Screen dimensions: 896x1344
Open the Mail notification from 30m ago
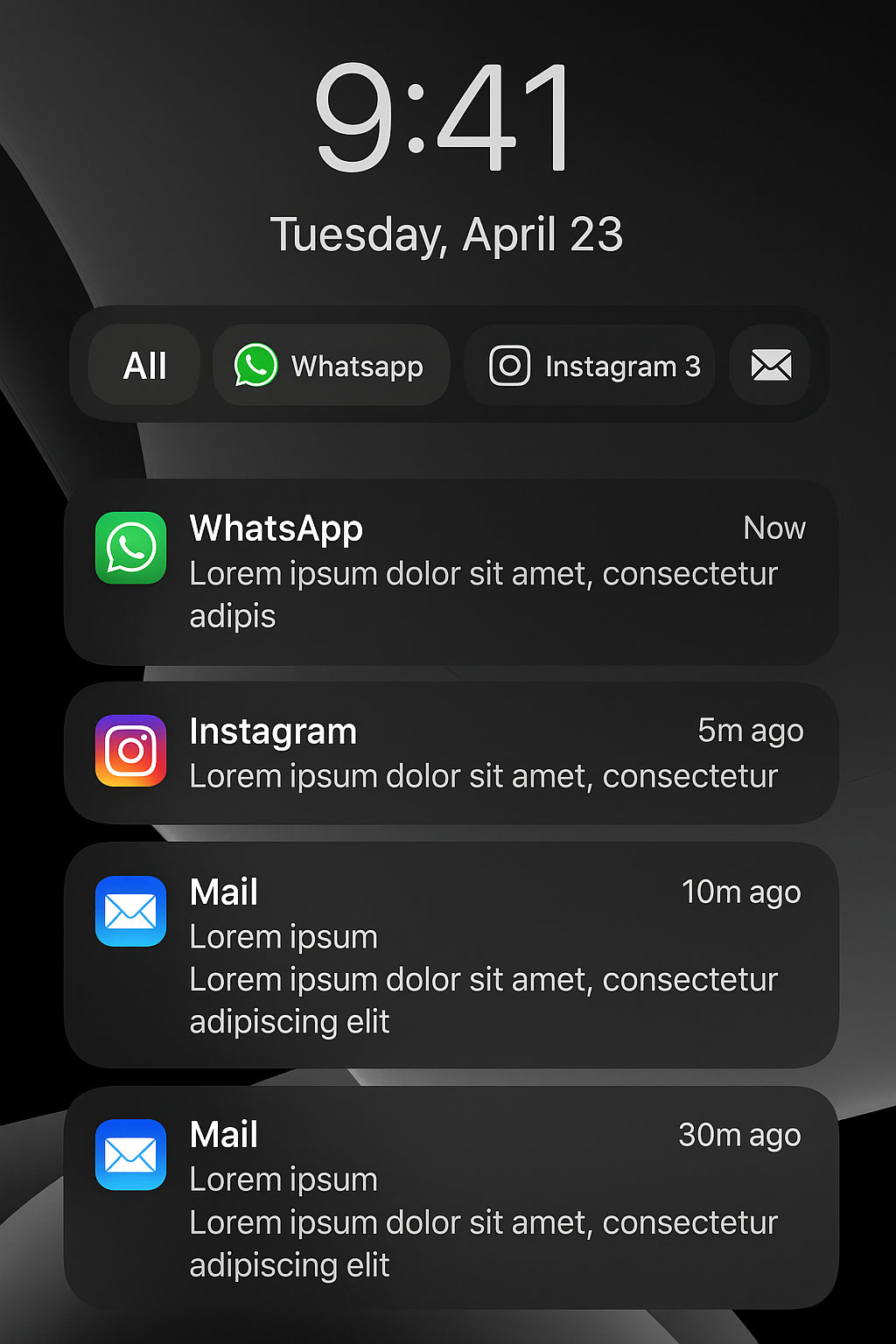point(451,1197)
